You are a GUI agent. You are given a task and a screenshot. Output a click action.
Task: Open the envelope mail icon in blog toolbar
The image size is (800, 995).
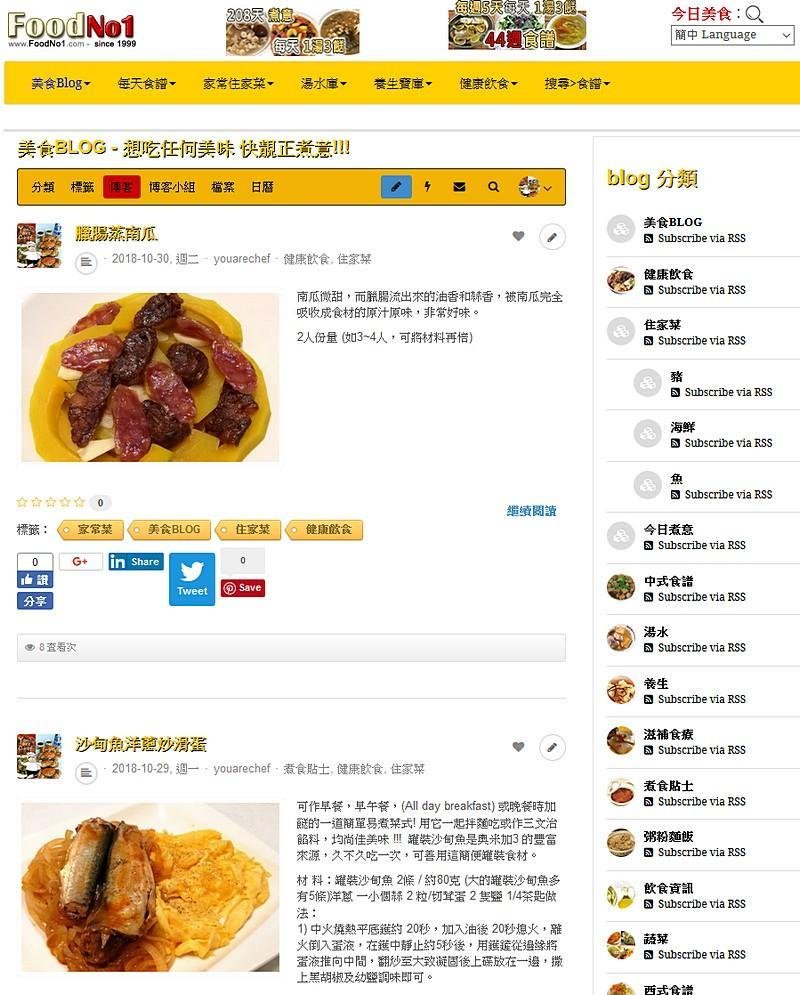(x=459, y=186)
